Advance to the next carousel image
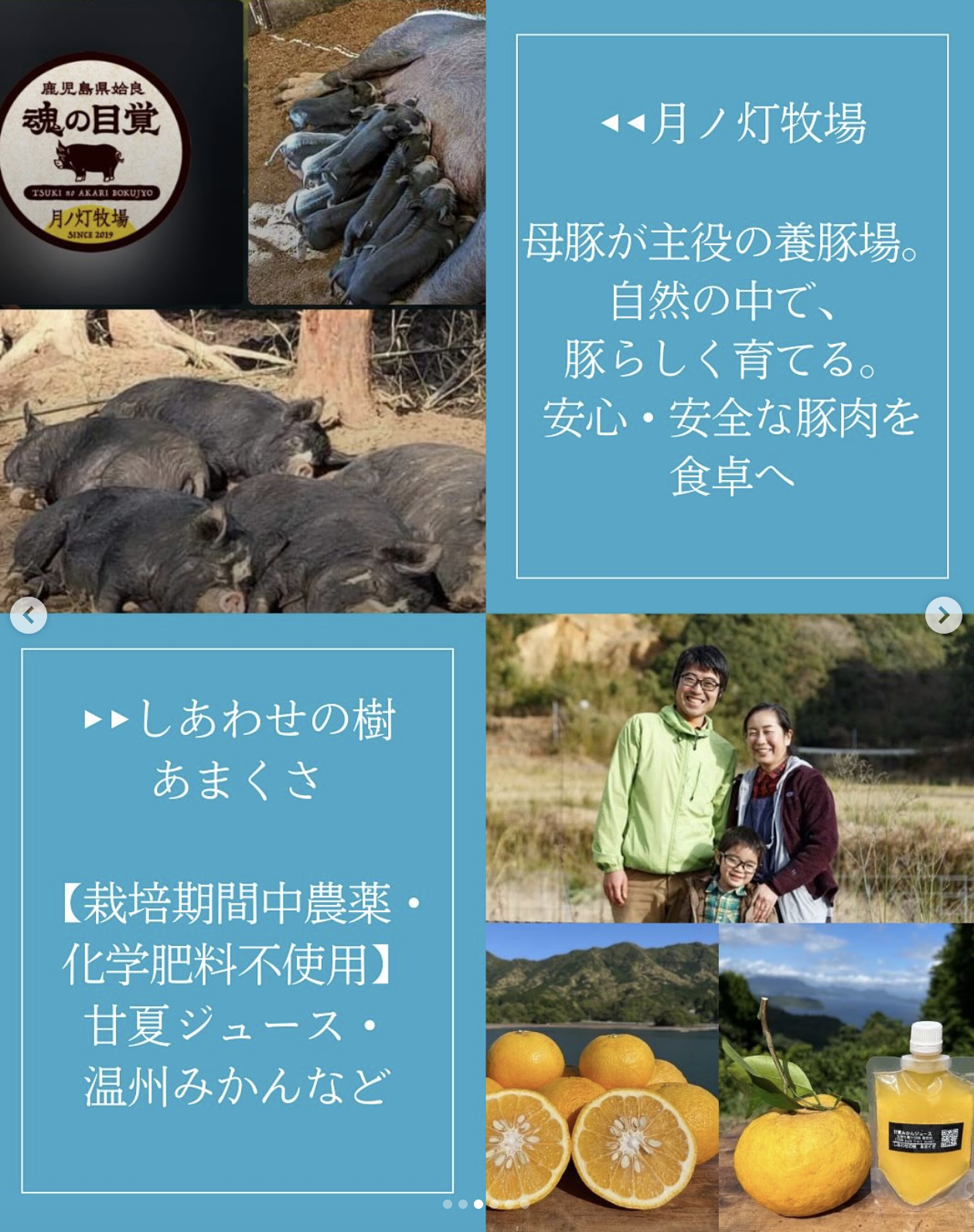 (943, 616)
